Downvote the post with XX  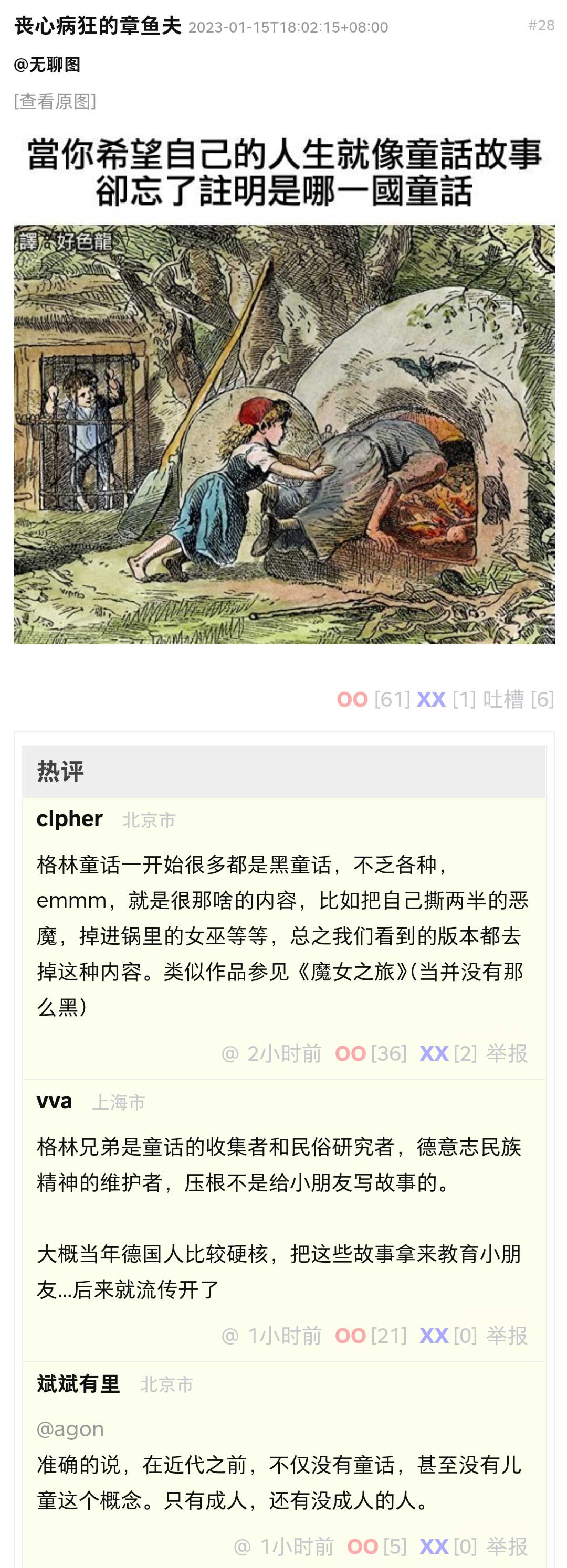[431, 699]
